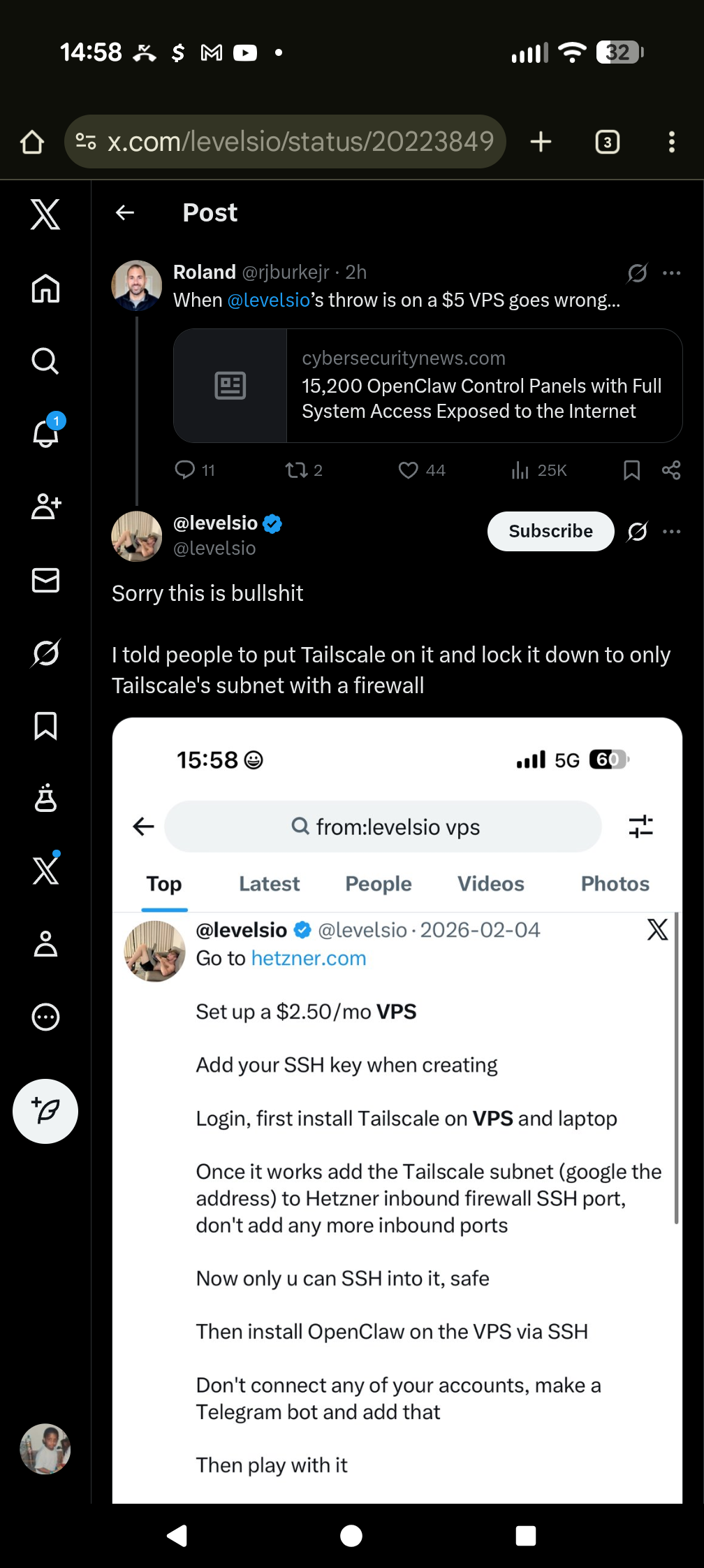Open the Home feed

(45, 288)
